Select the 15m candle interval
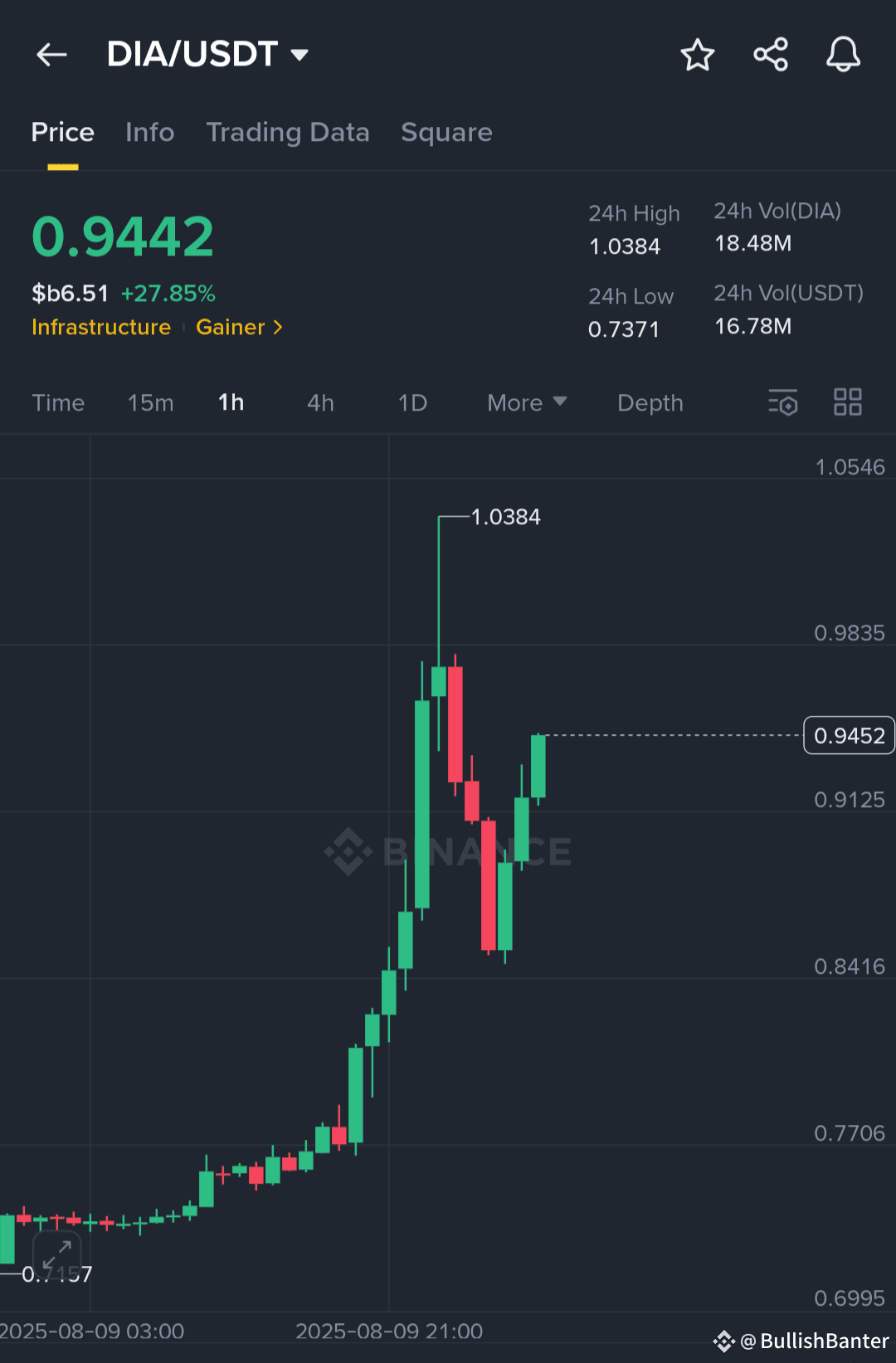Image resolution: width=896 pixels, height=1363 pixels. pos(150,402)
